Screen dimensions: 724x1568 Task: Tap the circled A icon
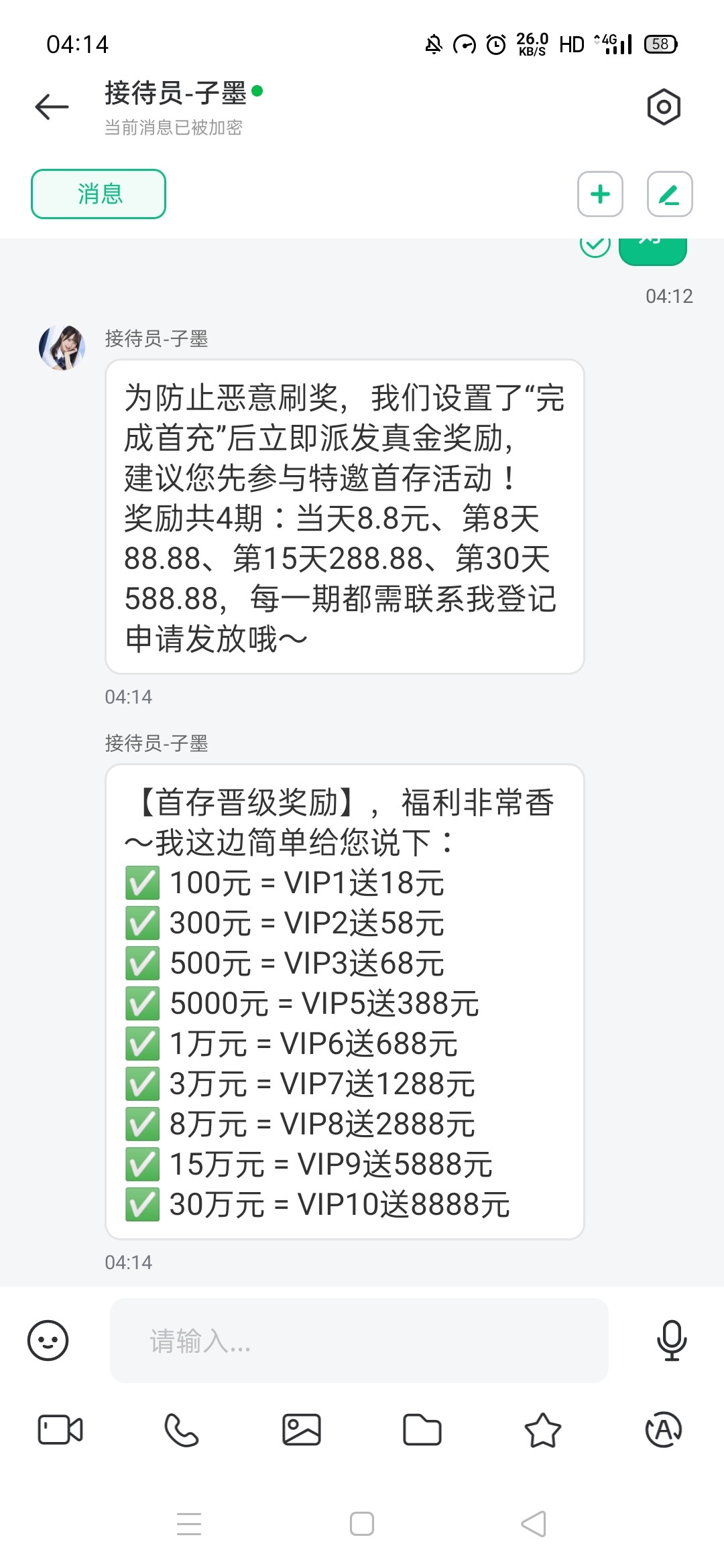pyautogui.click(x=664, y=1430)
